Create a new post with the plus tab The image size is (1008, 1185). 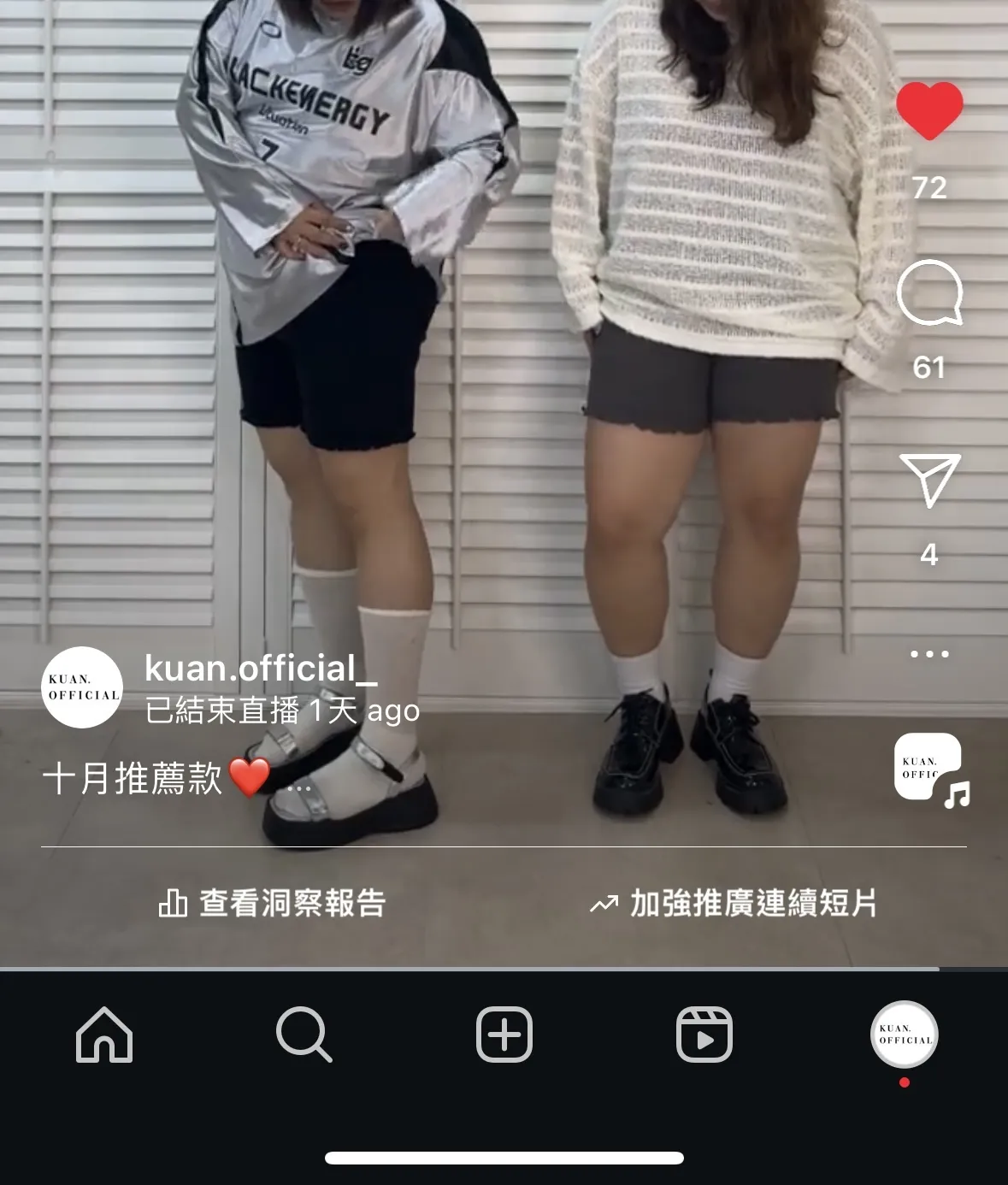tap(504, 1035)
